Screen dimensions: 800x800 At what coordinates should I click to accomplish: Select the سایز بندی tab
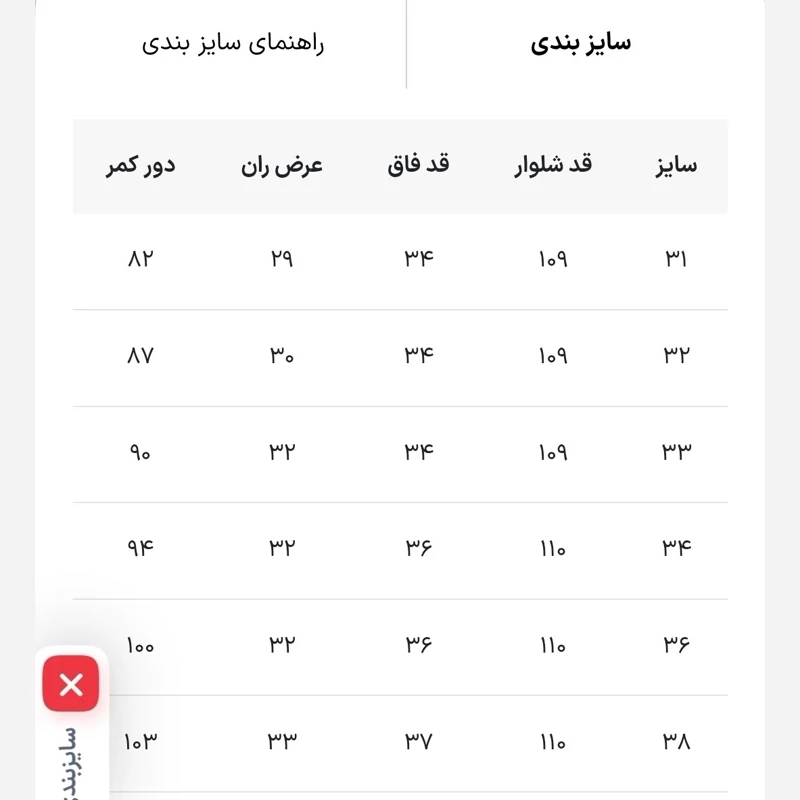(580, 44)
